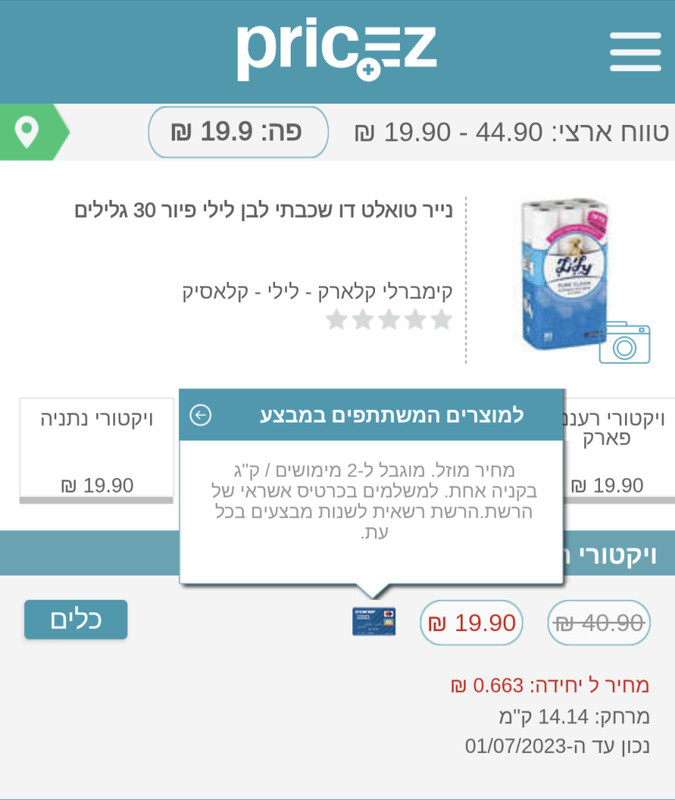Tap the credit card promo icon
The width and height of the screenshot is (675, 800).
click(x=374, y=622)
